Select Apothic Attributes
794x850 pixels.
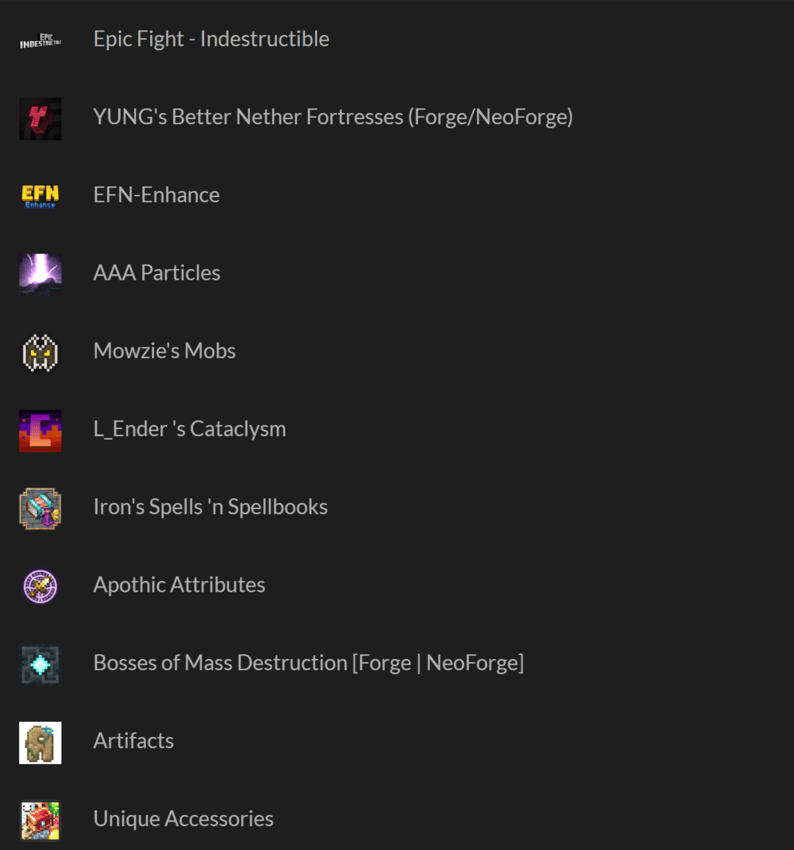click(x=179, y=585)
